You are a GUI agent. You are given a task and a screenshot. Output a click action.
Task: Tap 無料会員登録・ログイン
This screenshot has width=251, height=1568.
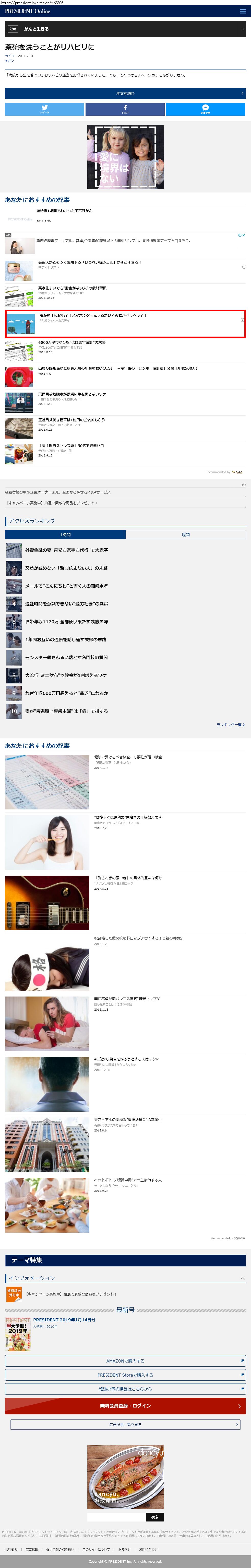pyautogui.click(x=125, y=1406)
